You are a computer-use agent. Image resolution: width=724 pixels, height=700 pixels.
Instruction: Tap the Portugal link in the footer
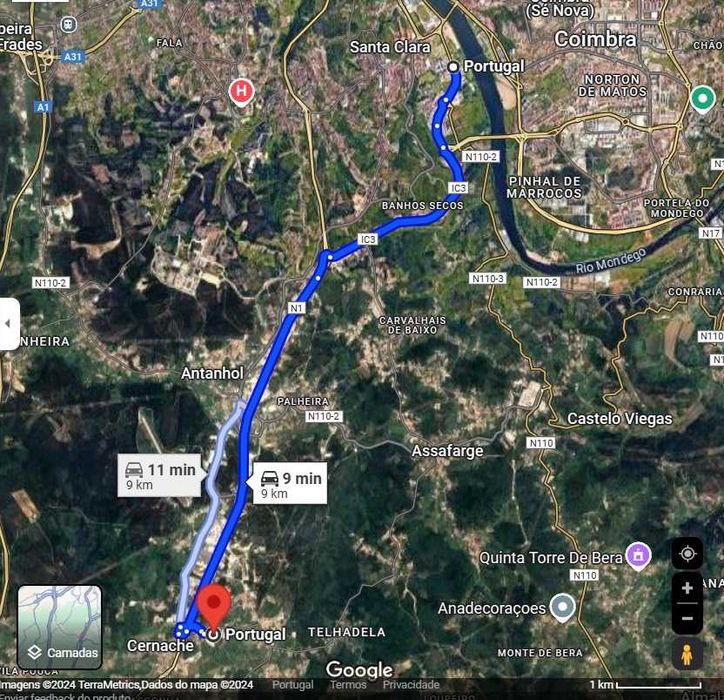[293, 685]
